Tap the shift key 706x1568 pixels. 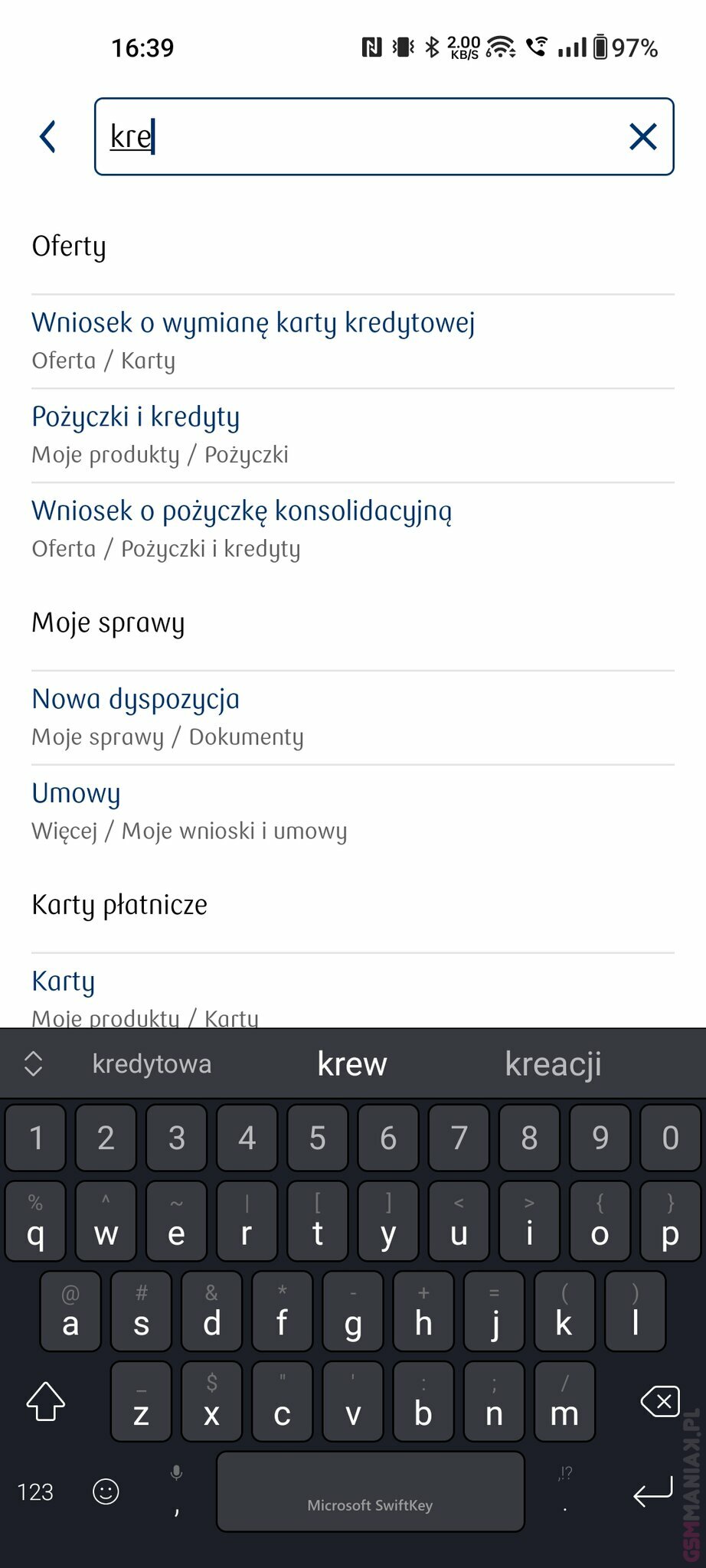(46, 1402)
